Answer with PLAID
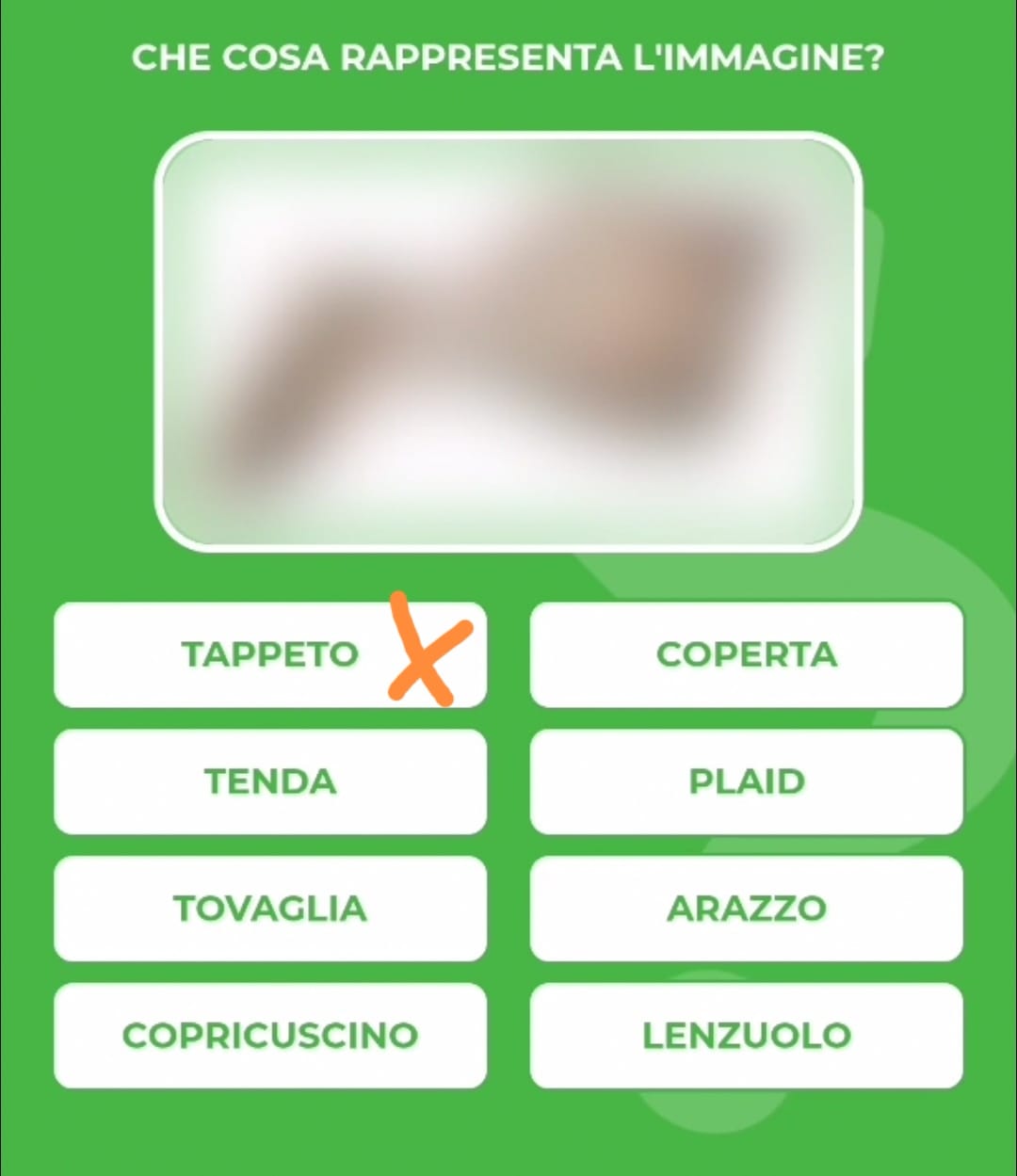The width and height of the screenshot is (1017, 1176). pos(747,781)
